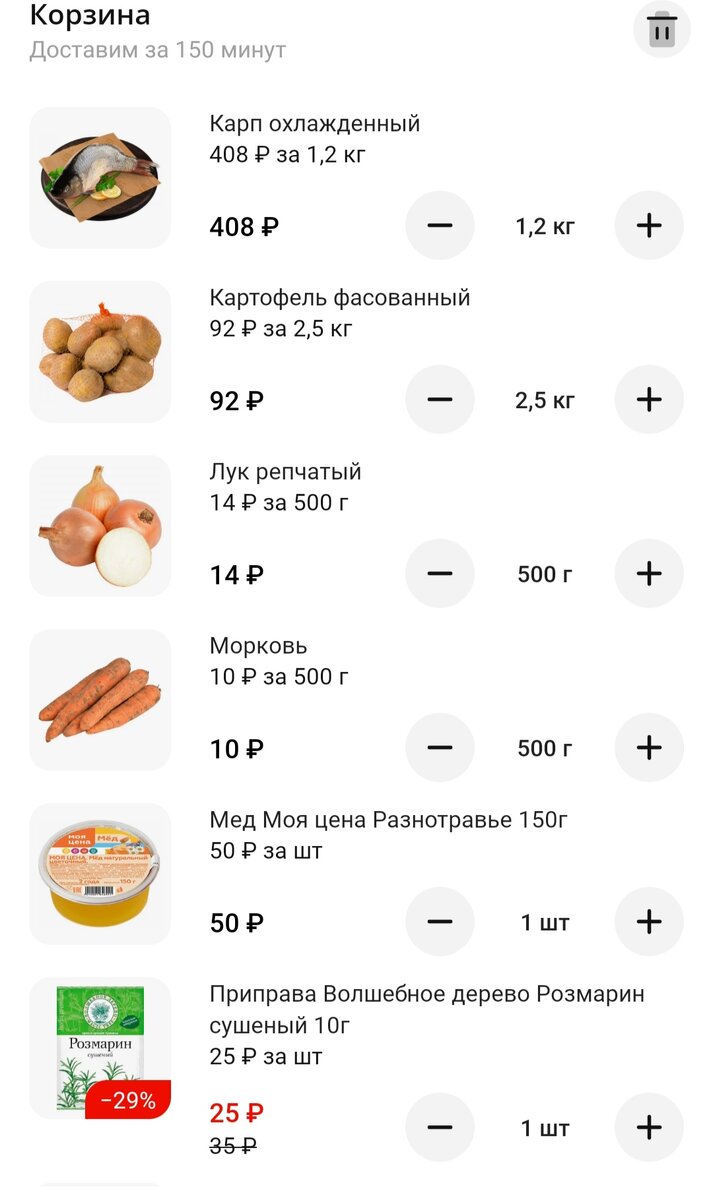Reduce amount of Картофель фасованный
The image size is (713, 1200).
(x=440, y=400)
